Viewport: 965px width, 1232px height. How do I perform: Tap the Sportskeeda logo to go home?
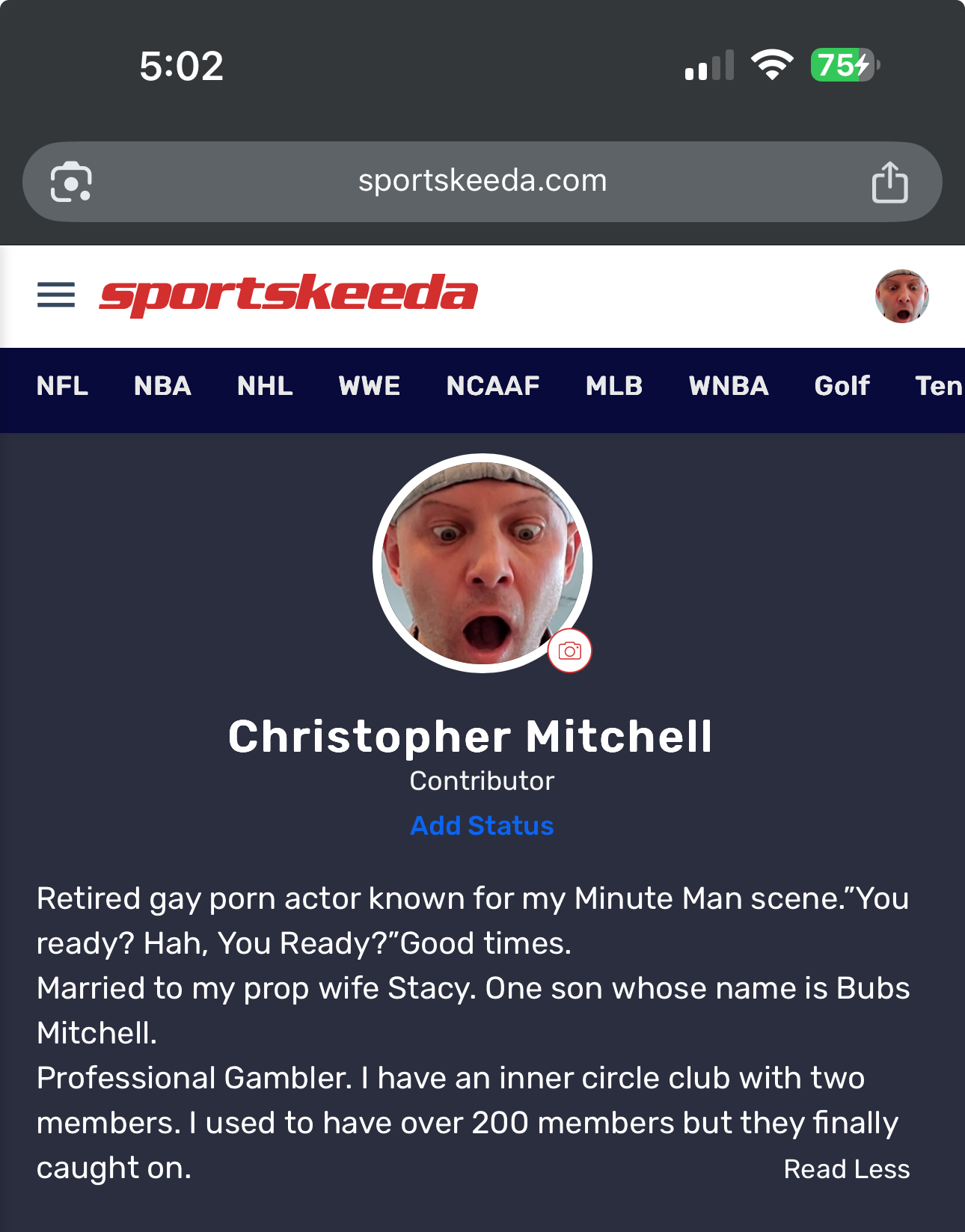[288, 294]
